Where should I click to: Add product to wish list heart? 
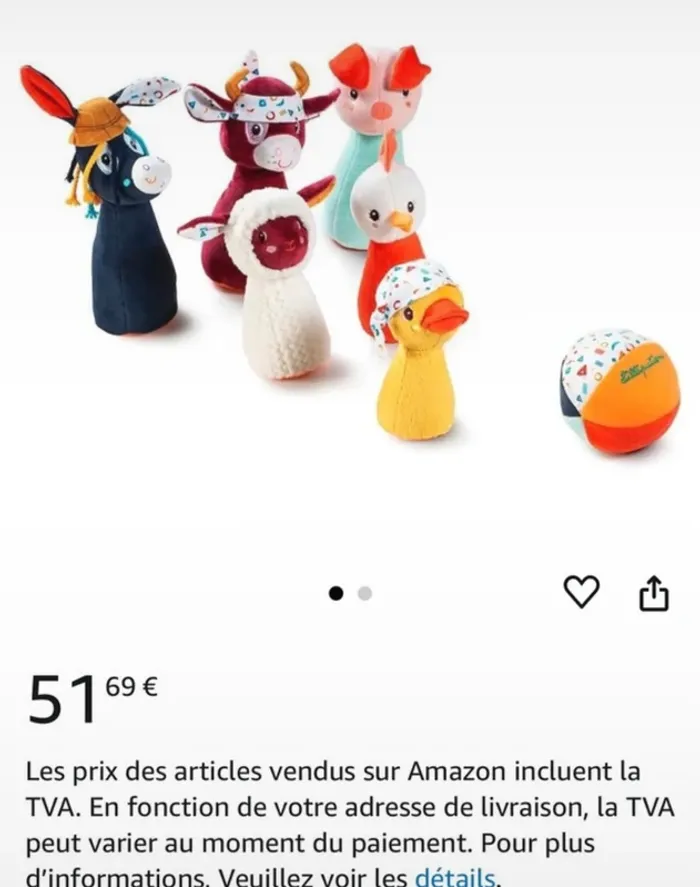pyautogui.click(x=582, y=592)
